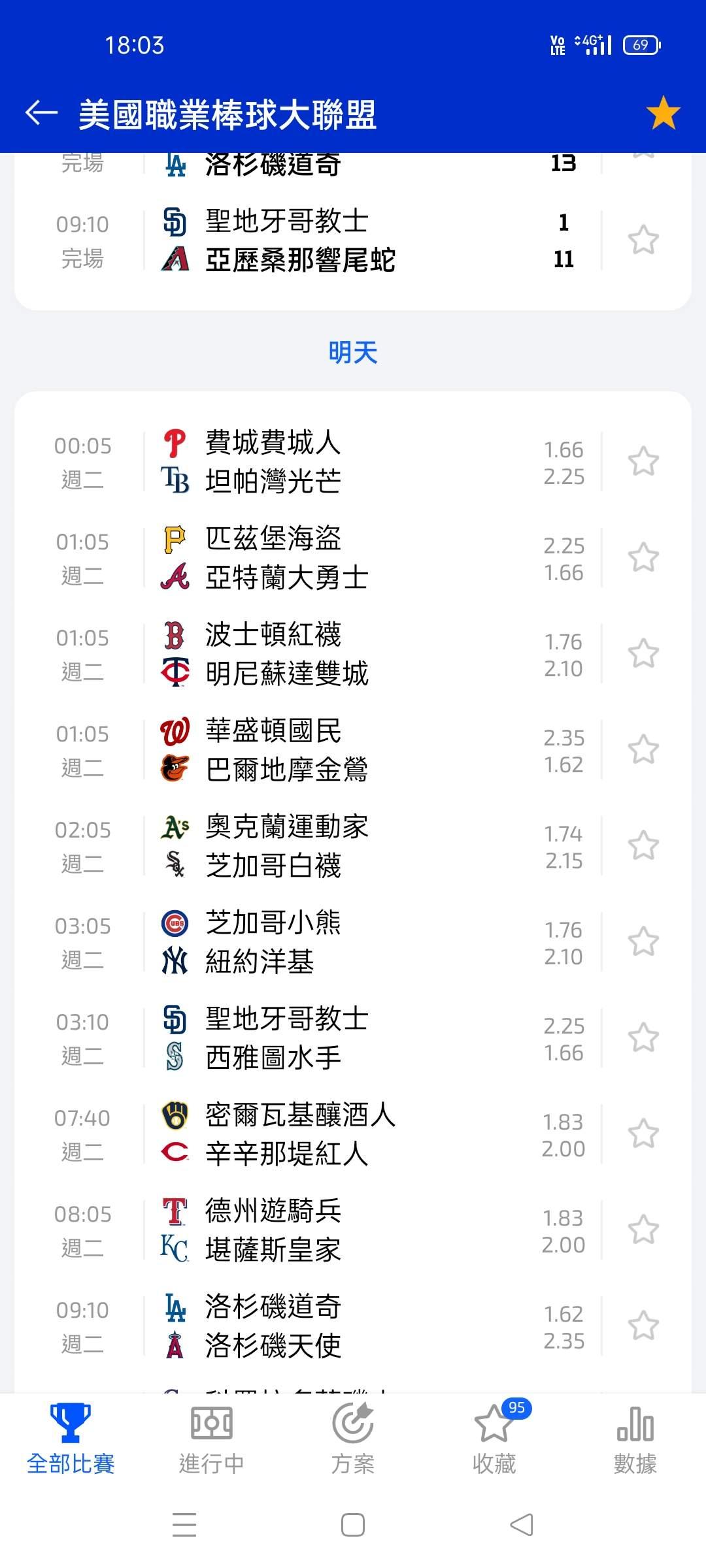Open the 聖地牙哥教士 vs 西雅圖水手 match
The image size is (706, 1568).
pyautogui.click(x=307, y=1037)
